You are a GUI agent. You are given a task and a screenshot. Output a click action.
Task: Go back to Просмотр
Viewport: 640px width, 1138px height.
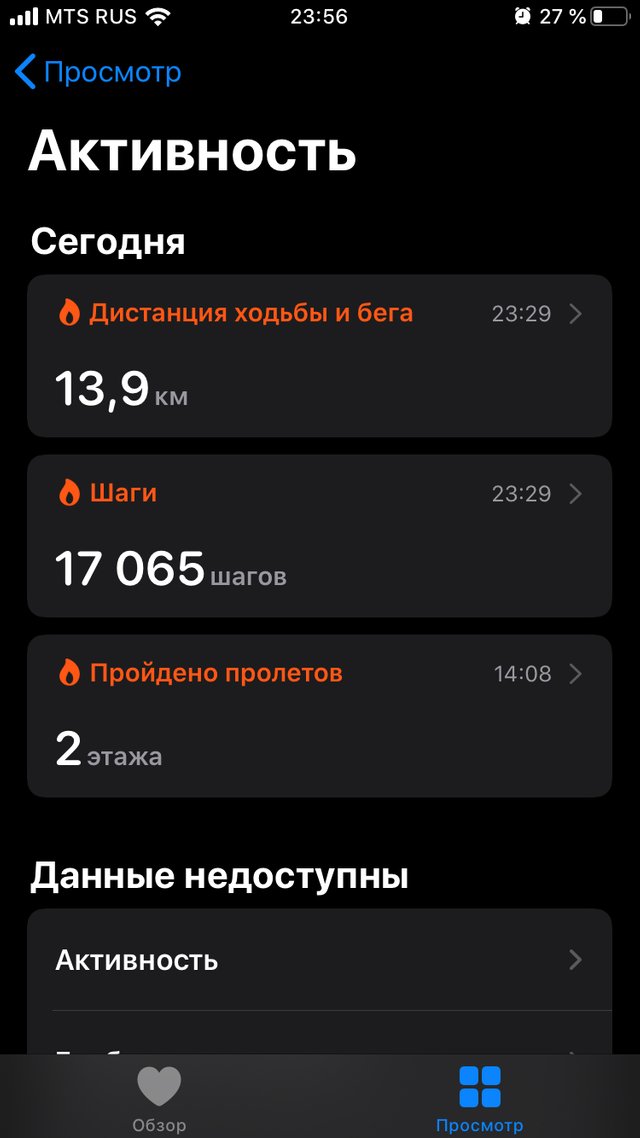97,73
